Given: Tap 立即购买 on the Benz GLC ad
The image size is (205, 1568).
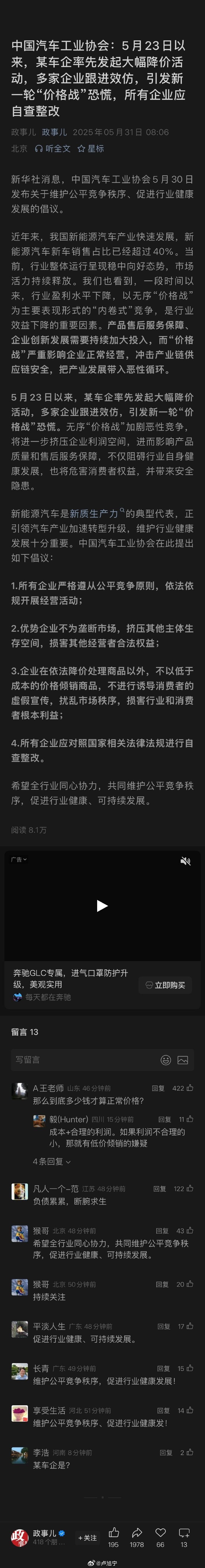Looking at the screenshot, I should [x=165, y=985].
